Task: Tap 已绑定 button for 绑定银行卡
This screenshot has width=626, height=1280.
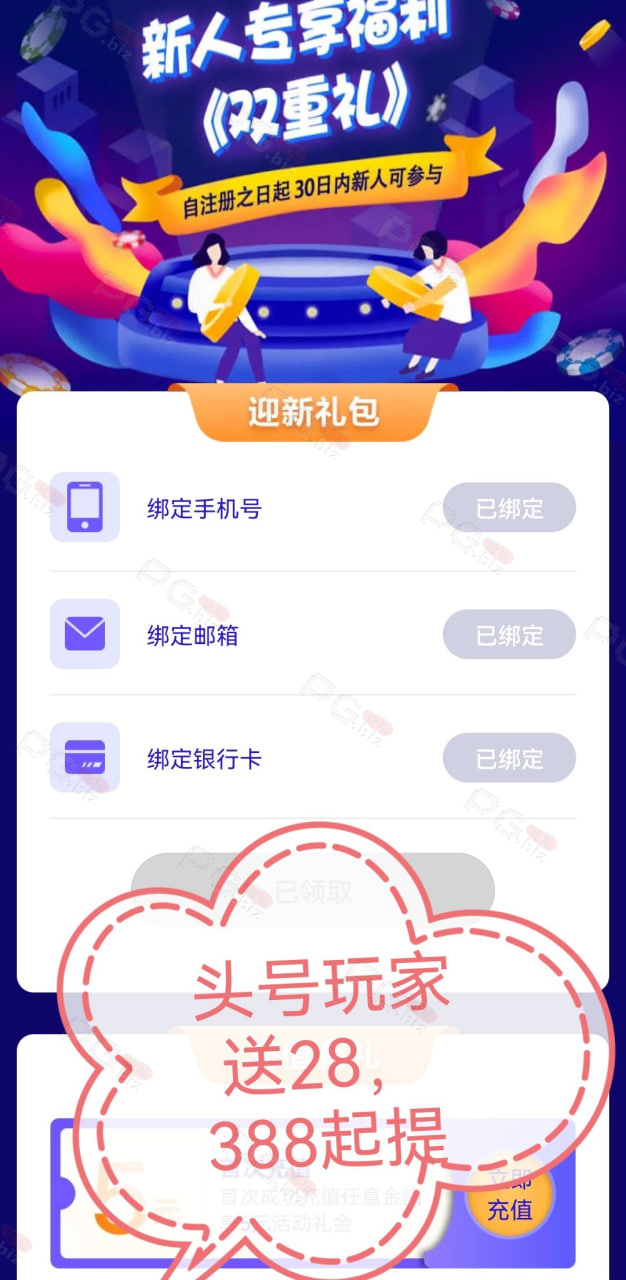Action: [x=509, y=758]
